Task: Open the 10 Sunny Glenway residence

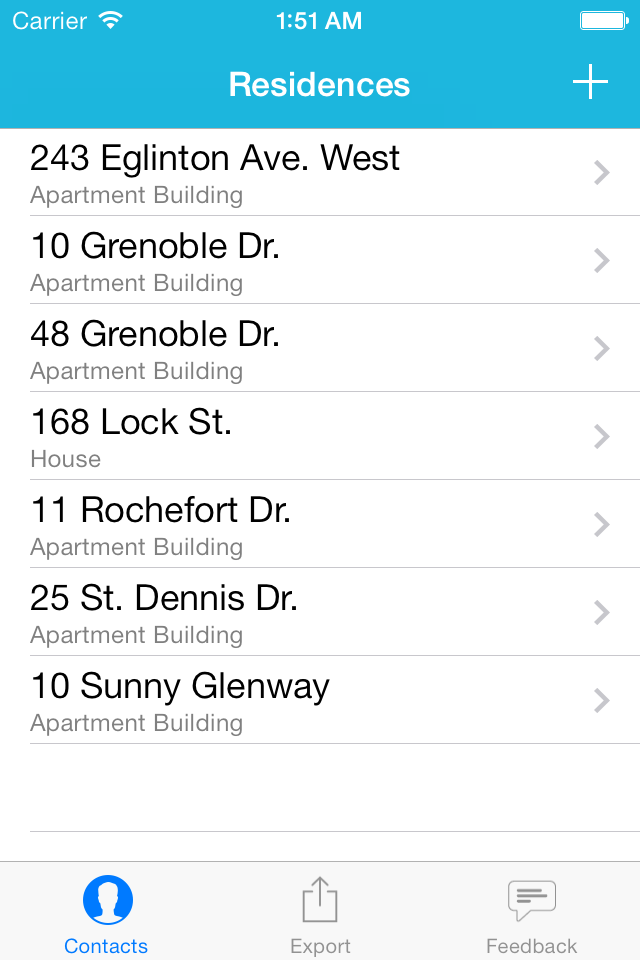Action: pos(320,701)
